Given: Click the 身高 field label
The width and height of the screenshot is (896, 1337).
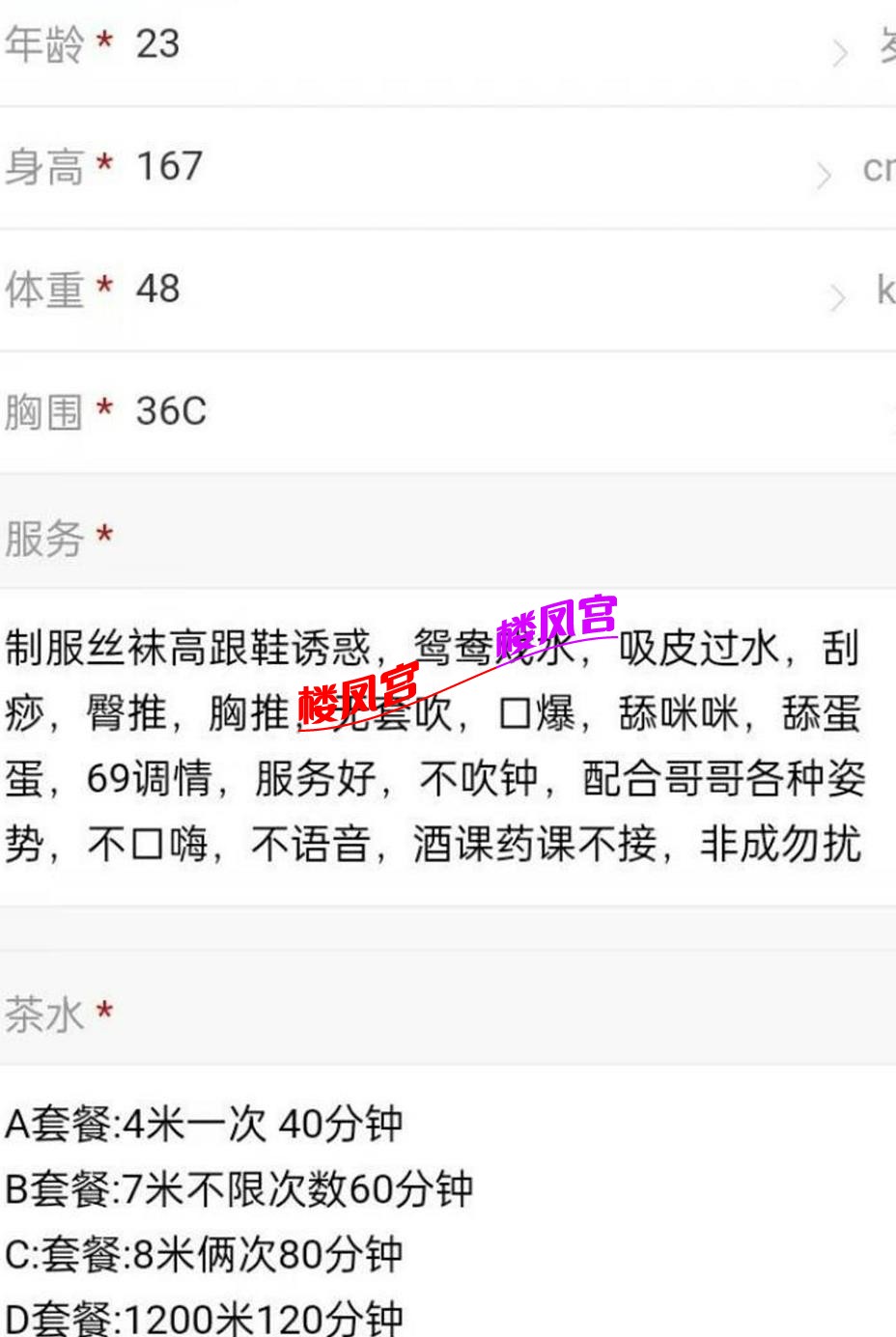Looking at the screenshot, I should 43,166.
